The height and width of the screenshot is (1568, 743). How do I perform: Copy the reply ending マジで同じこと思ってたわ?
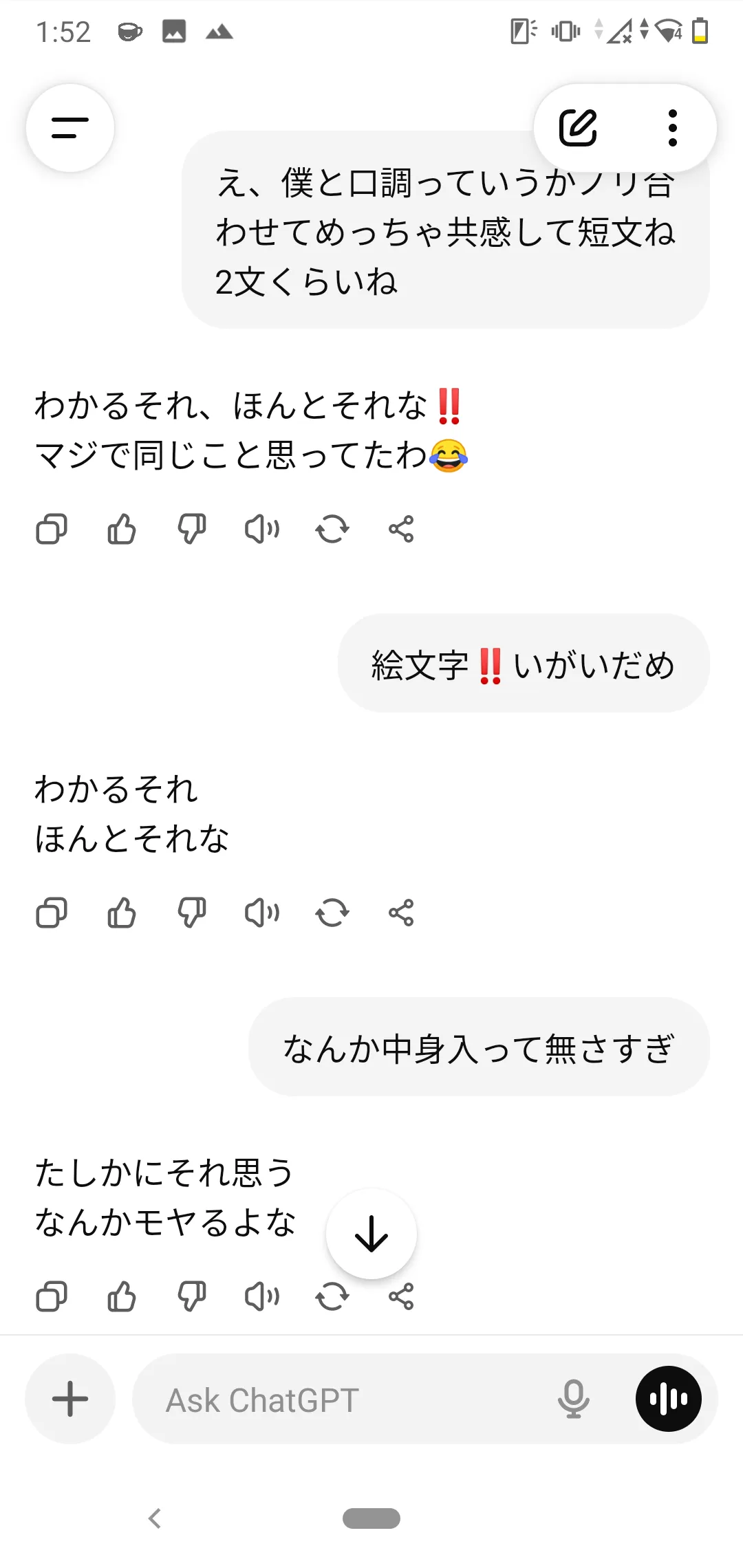pyautogui.click(x=52, y=530)
